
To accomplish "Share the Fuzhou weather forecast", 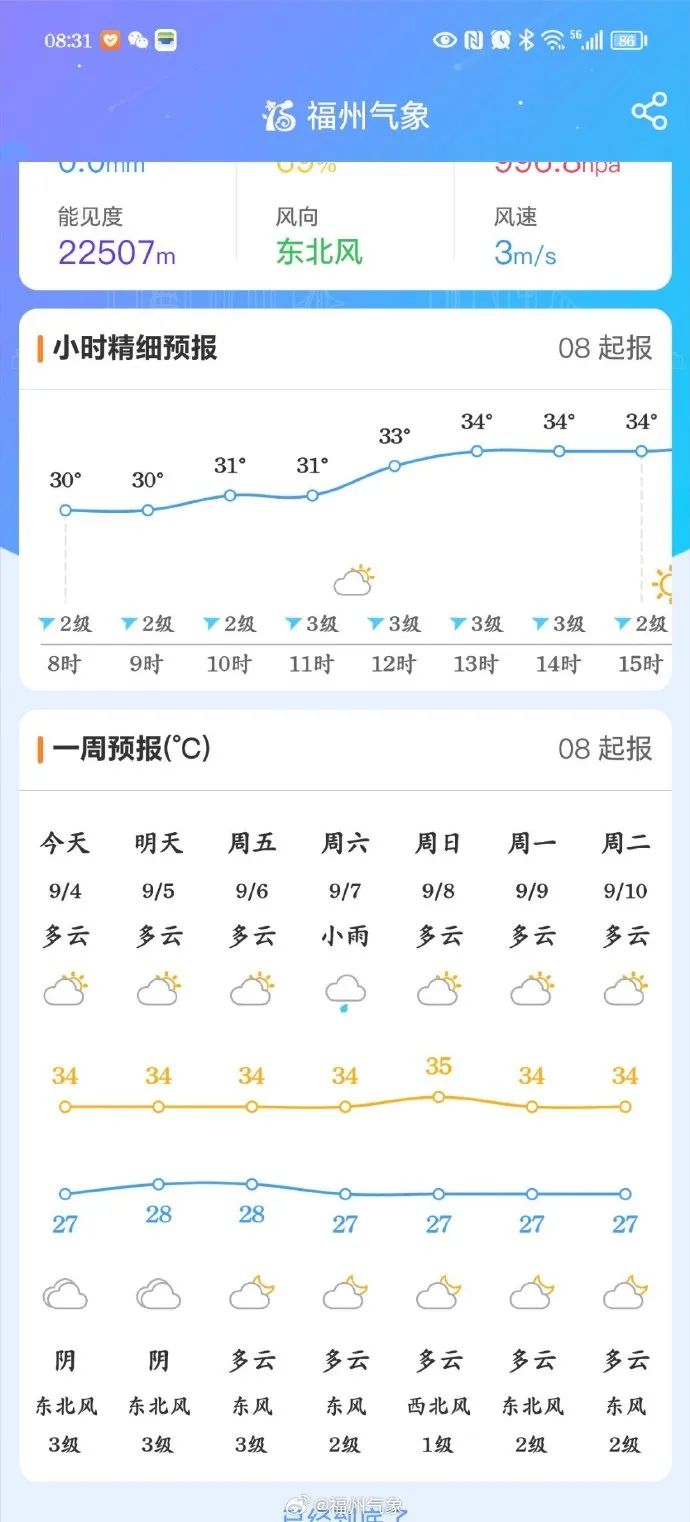I will pos(649,111).
